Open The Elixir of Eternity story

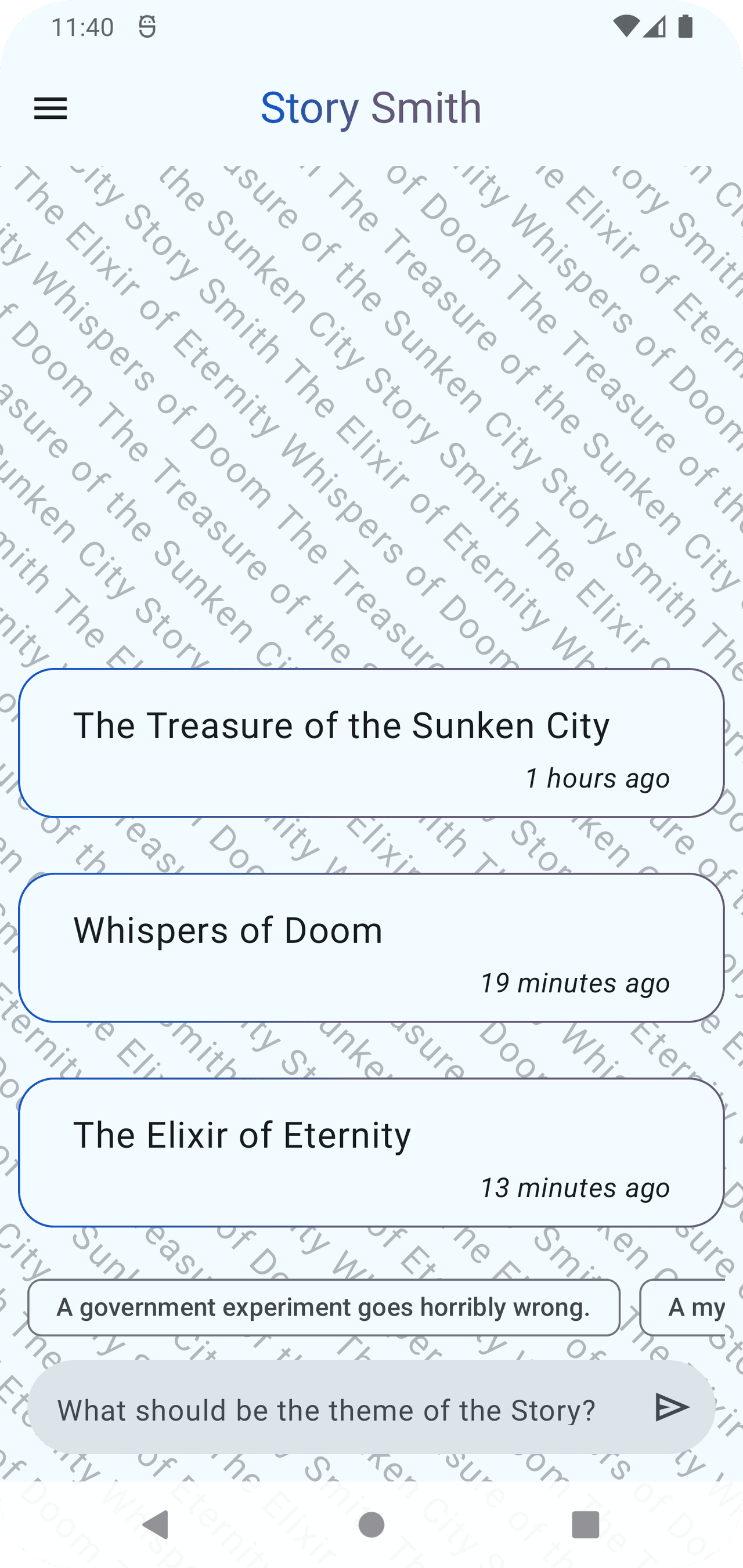tap(371, 1152)
